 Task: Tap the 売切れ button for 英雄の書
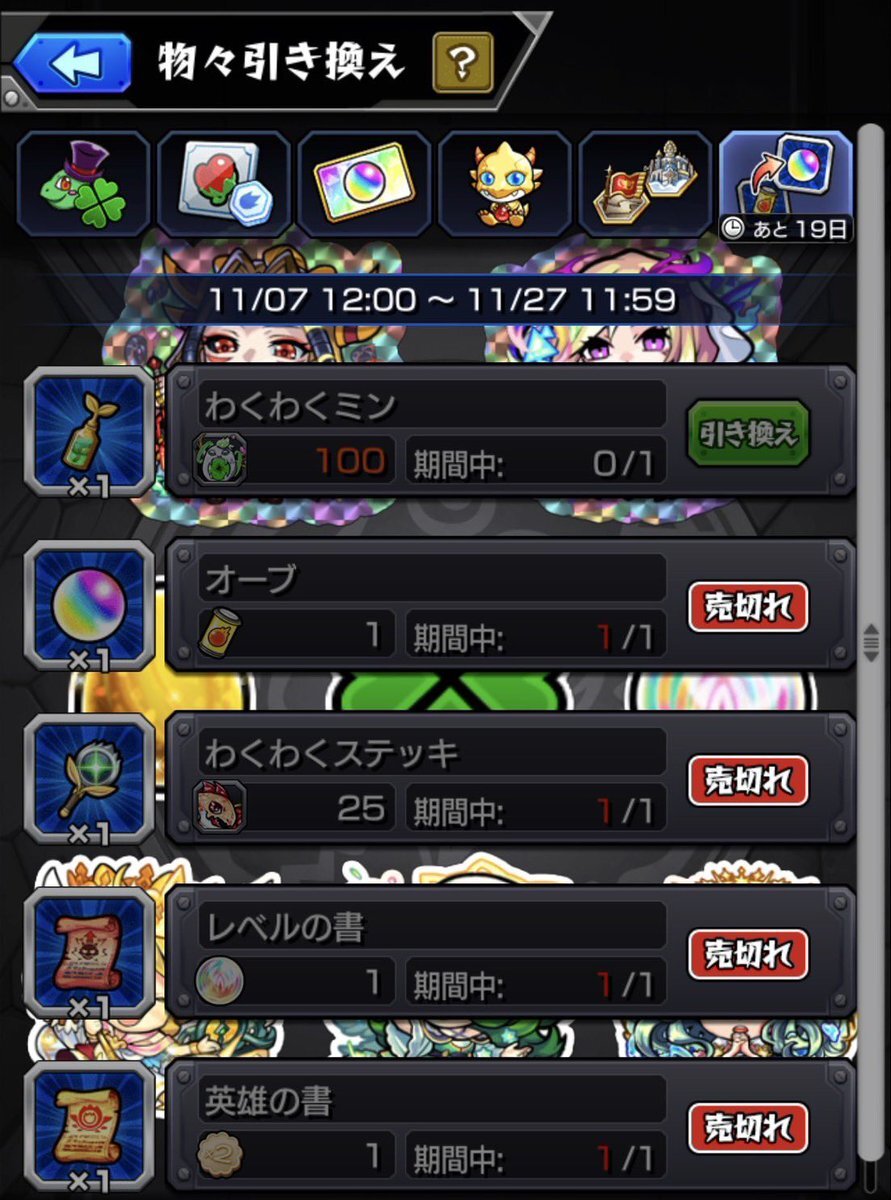pos(747,1128)
